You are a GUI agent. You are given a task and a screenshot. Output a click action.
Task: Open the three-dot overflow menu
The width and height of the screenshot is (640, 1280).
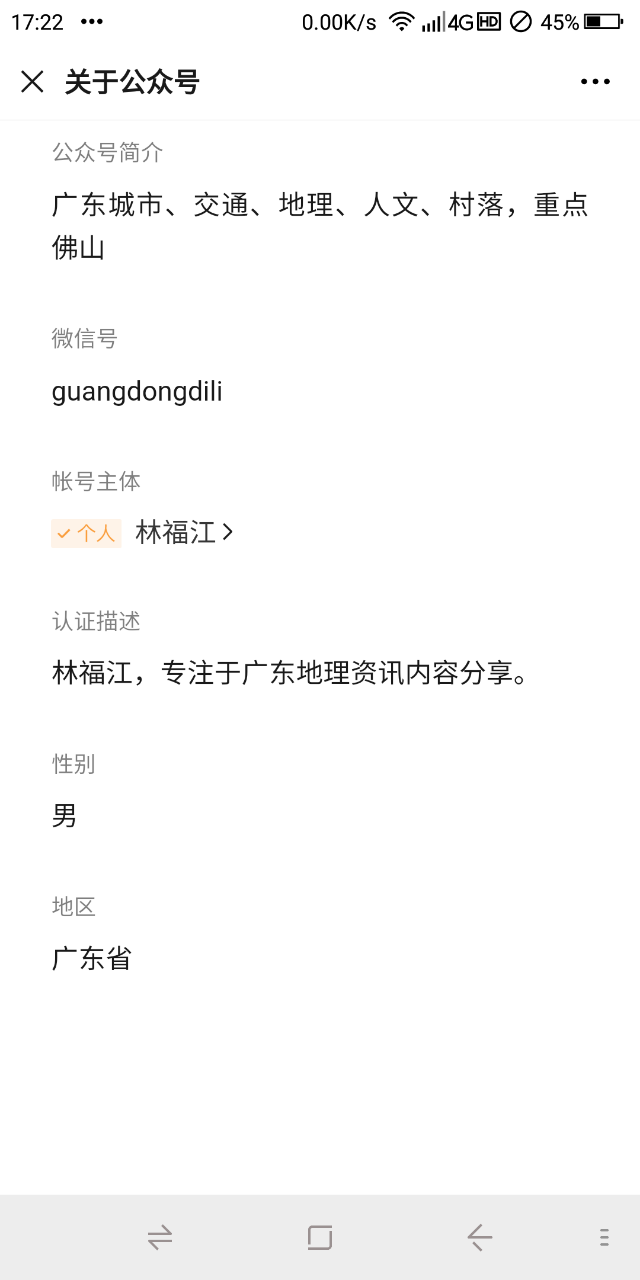click(x=595, y=82)
